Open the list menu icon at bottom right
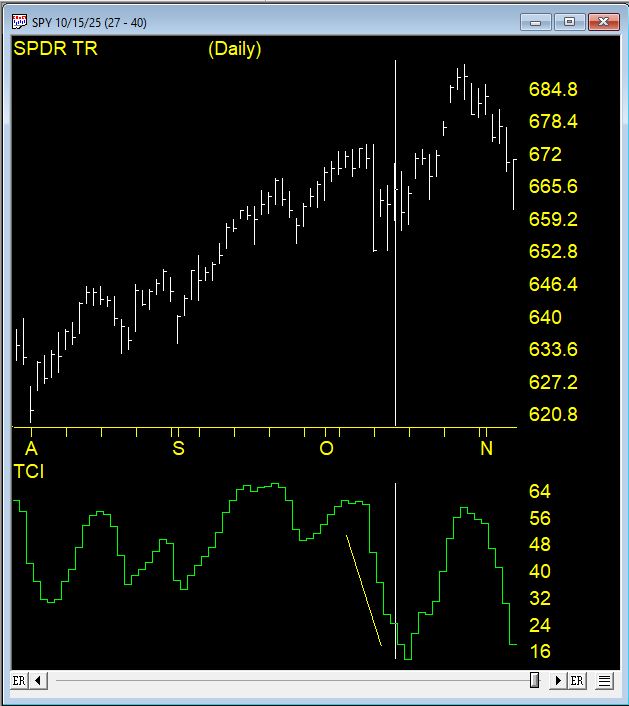The height and width of the screenshot is (706, 629). (604, 681)
